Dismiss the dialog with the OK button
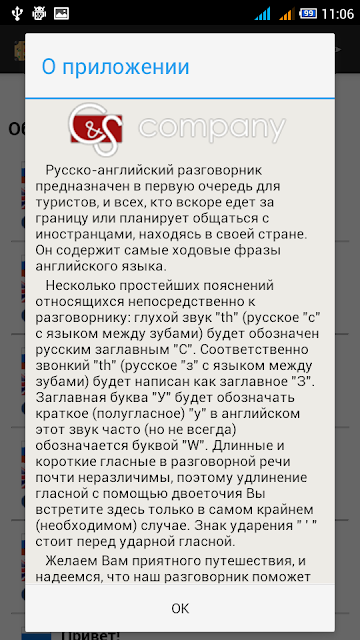The width and height of the screenshot is (360, 640). tap(180, 608)
